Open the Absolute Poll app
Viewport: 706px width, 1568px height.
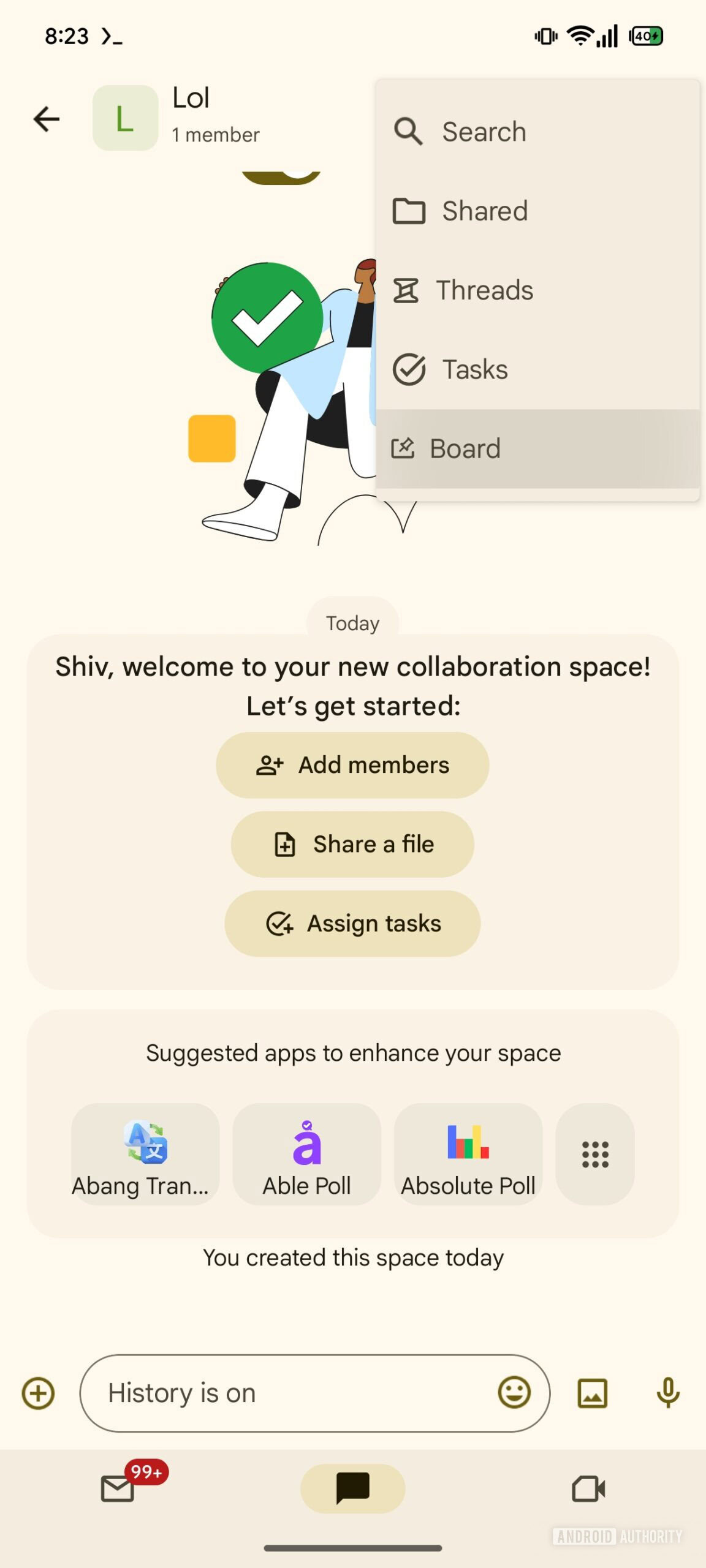[x=468, y=1155]
